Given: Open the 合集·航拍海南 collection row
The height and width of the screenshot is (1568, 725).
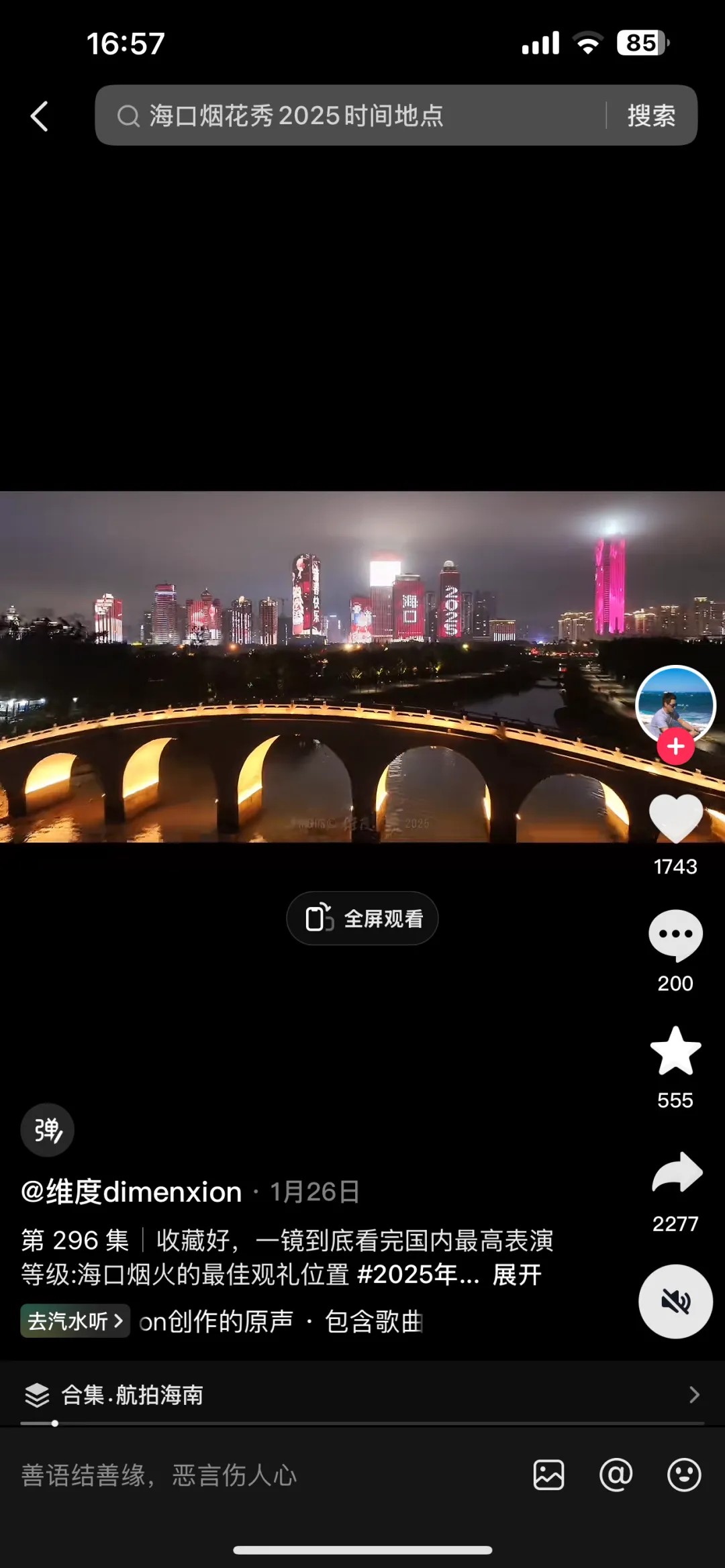Looking at the screenshot, I should (362, 1395).
